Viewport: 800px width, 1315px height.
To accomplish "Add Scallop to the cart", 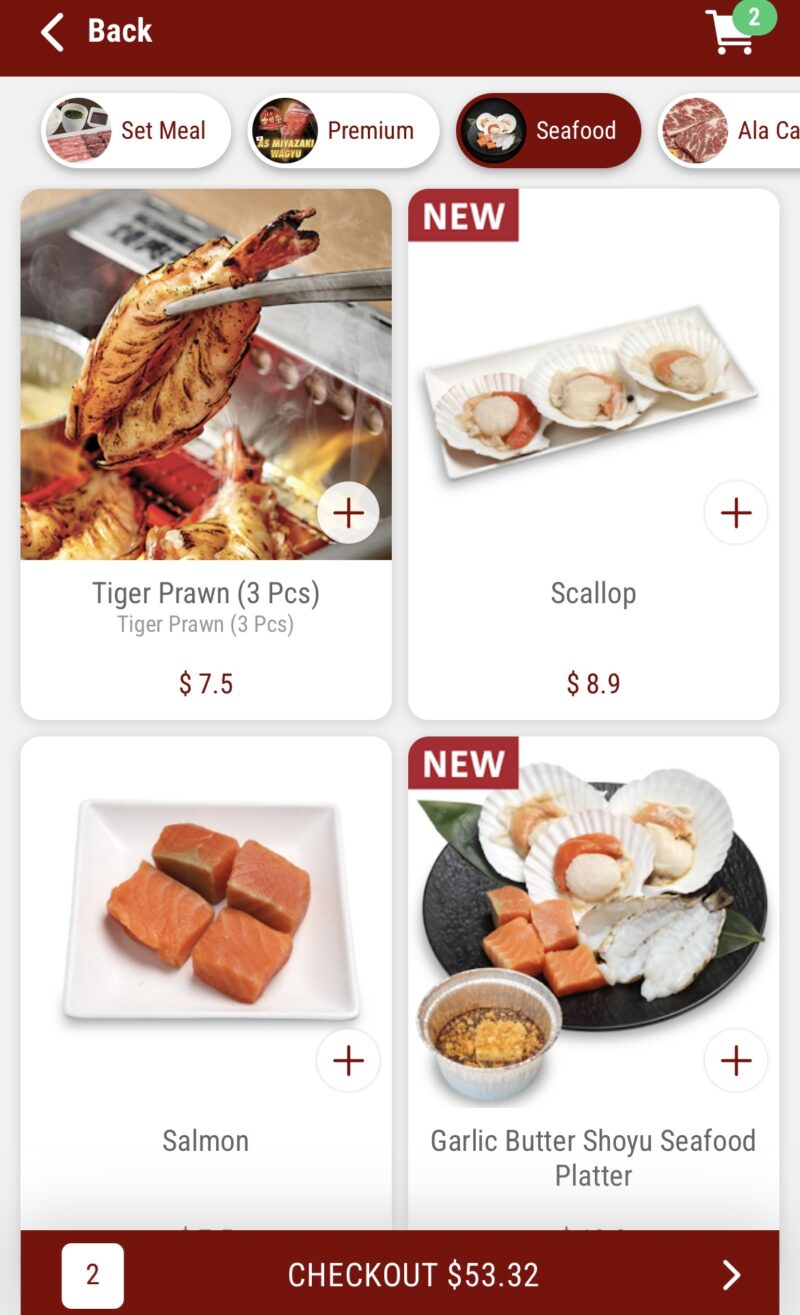I will click(x=735, y=513).
